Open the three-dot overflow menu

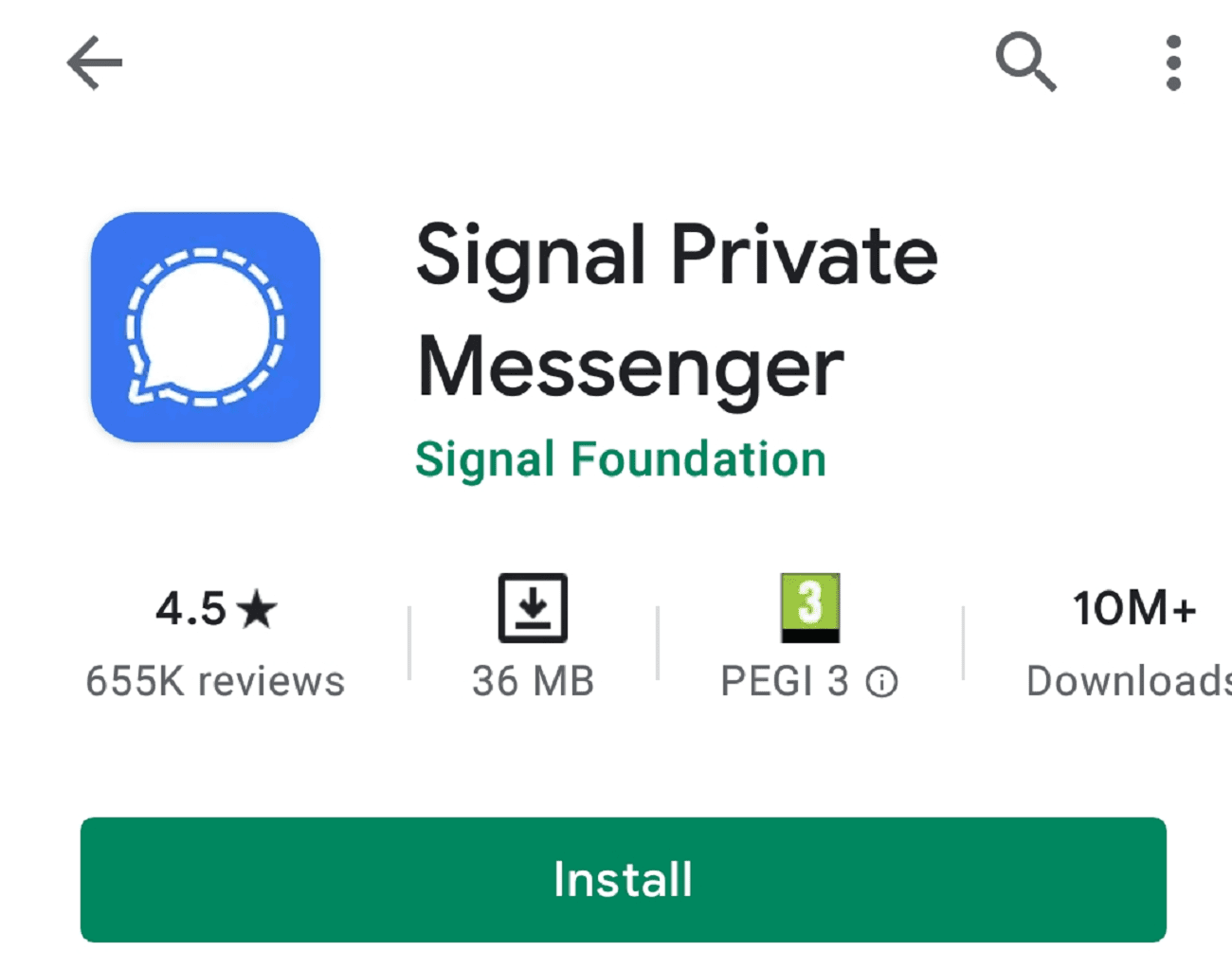pos(1173,63)
